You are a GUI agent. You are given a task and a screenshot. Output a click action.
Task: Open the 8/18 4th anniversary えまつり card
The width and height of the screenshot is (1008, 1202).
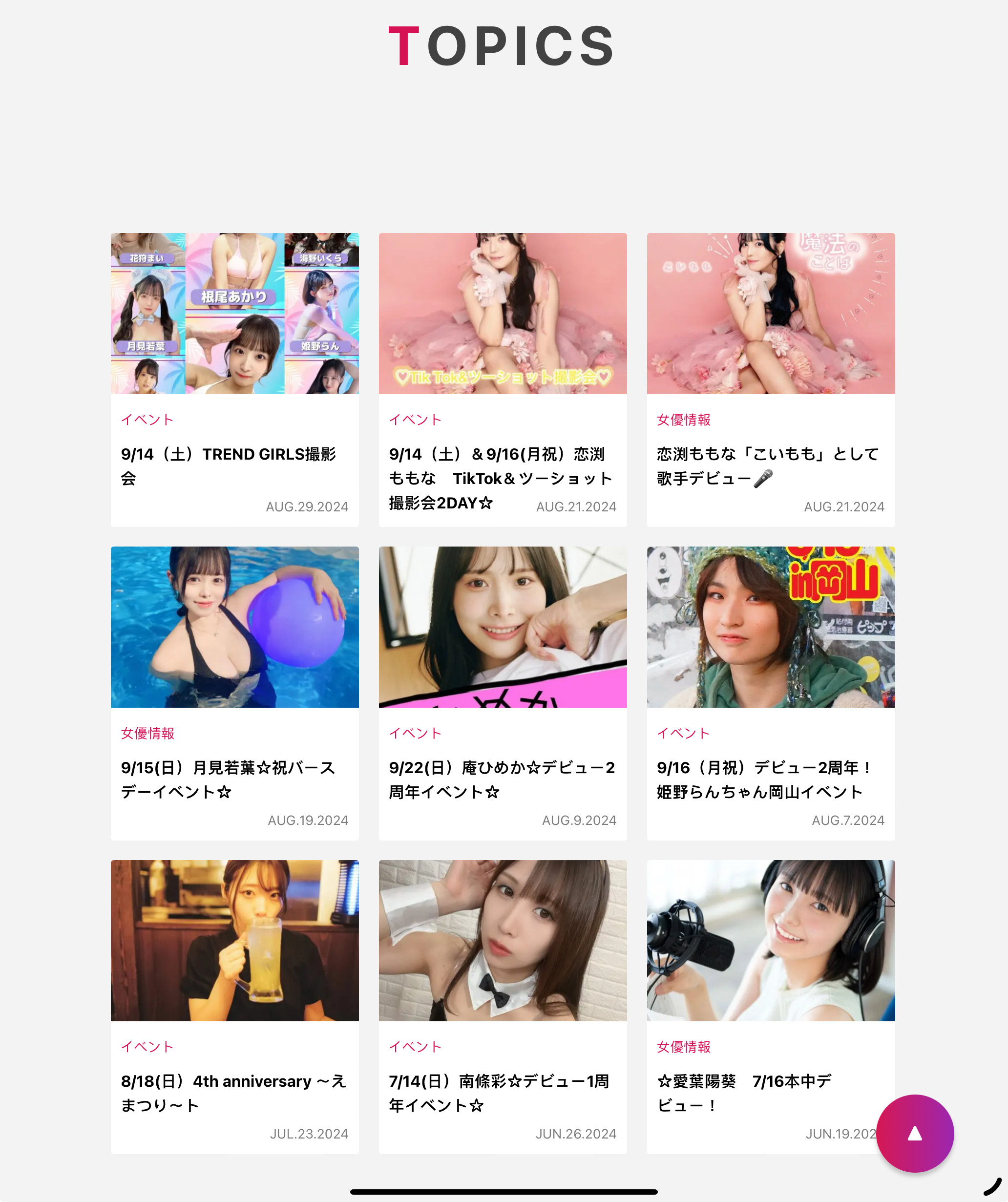click(x=235, y=1006)
